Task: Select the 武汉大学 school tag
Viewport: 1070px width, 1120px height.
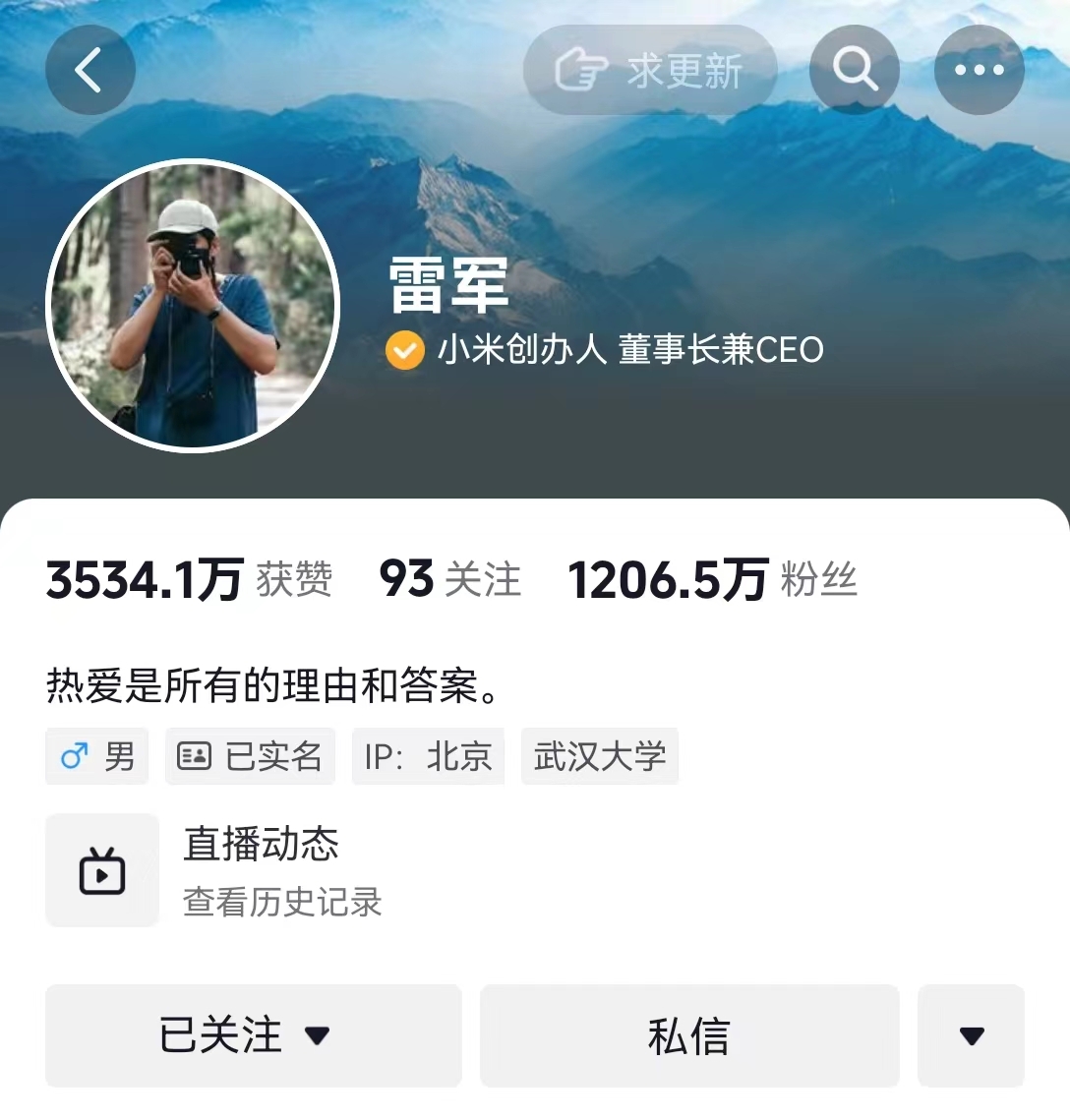Action: (600, 756)
